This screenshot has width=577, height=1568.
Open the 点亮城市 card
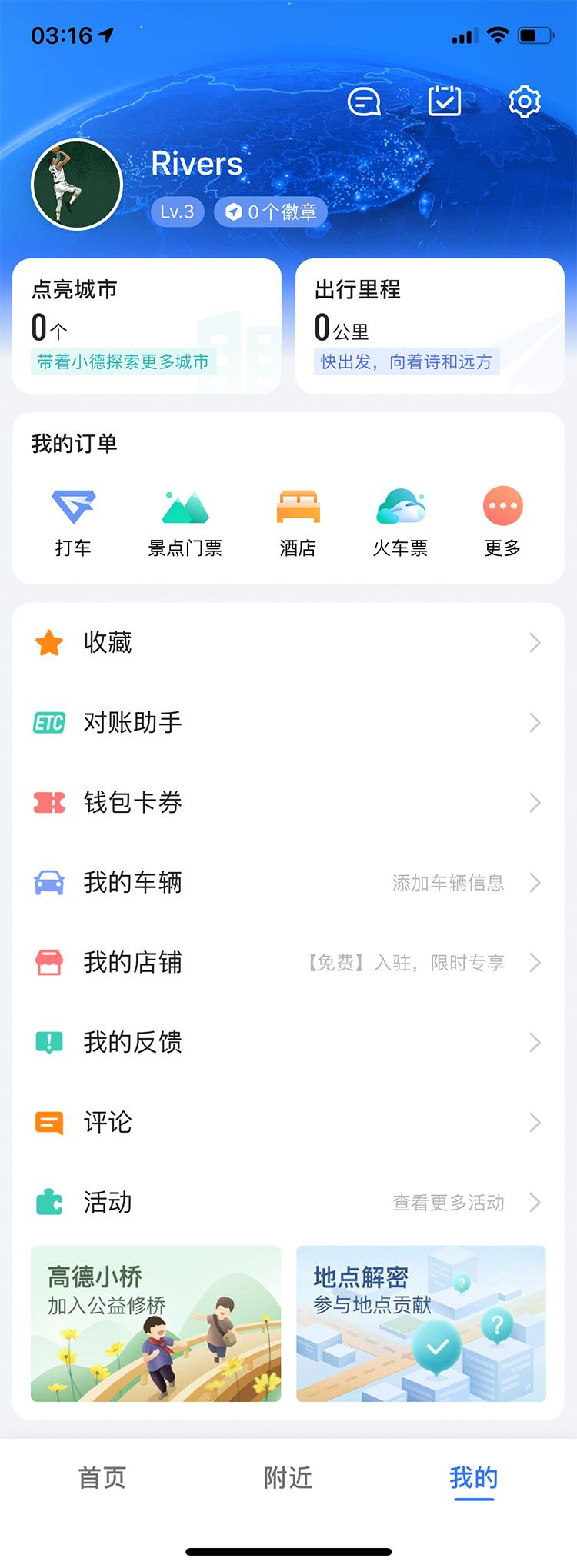click(x=147, y=326)
